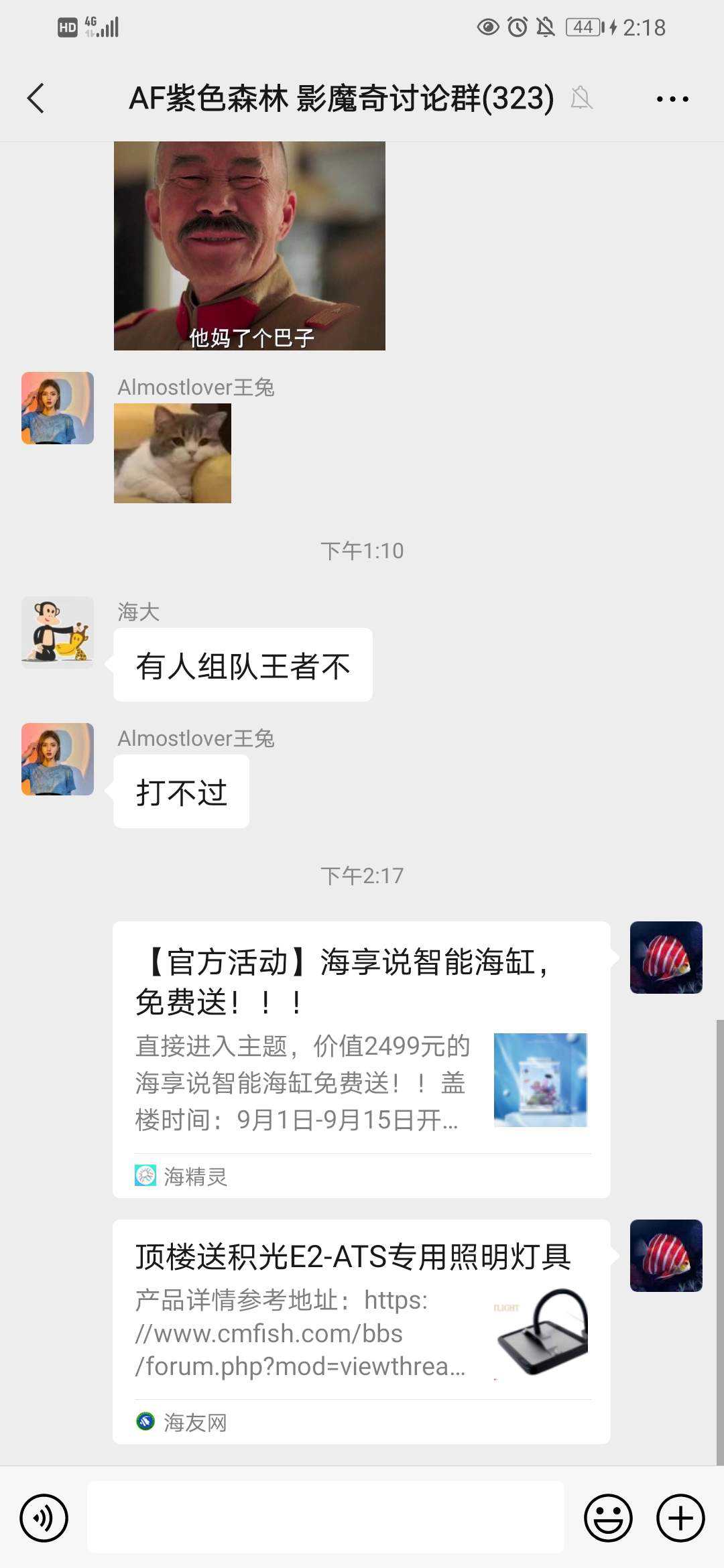The image size is (724, 1568).
Task: Open the plus attachment menu
Action: click(x=680, y=1518)
